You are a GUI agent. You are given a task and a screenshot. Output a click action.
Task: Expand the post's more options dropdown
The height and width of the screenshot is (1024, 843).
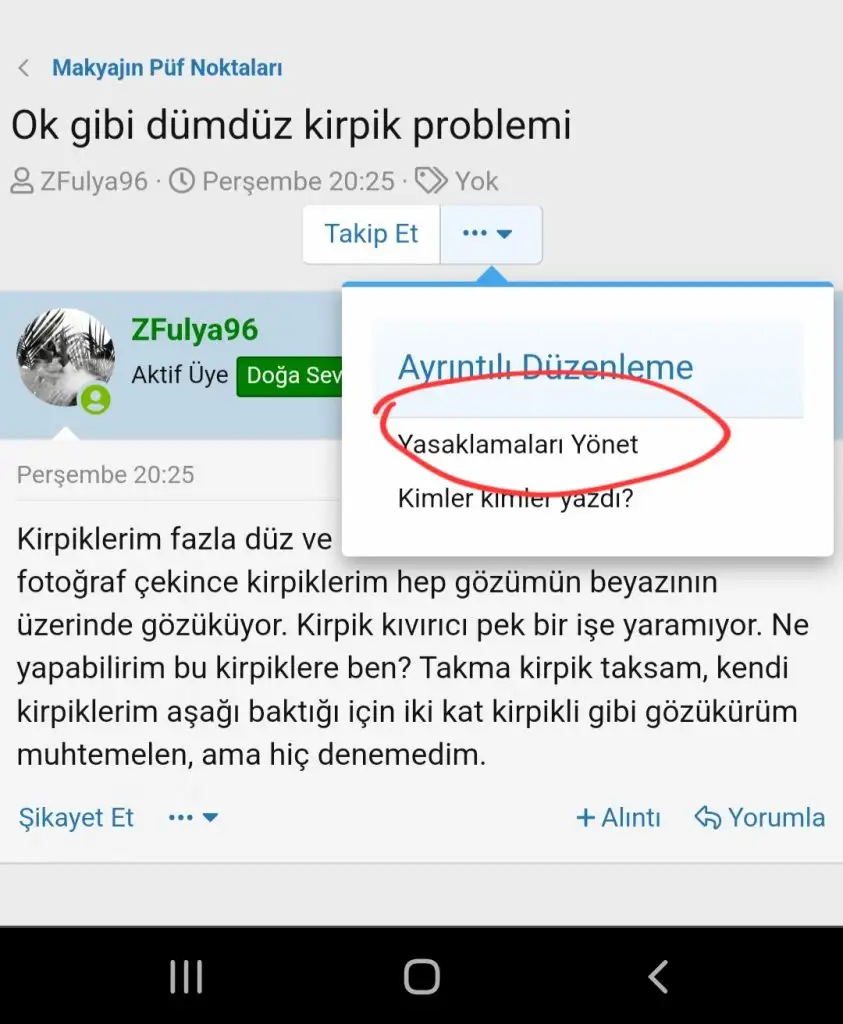[x=193, y=817]
